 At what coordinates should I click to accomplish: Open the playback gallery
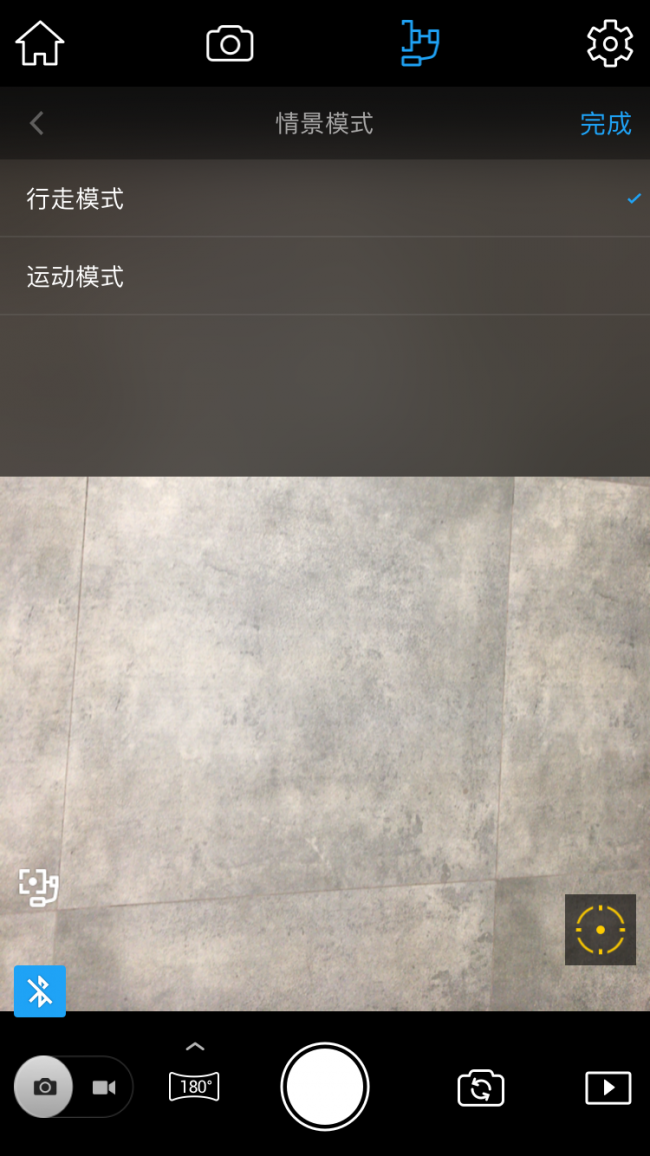pos(608,1087)
